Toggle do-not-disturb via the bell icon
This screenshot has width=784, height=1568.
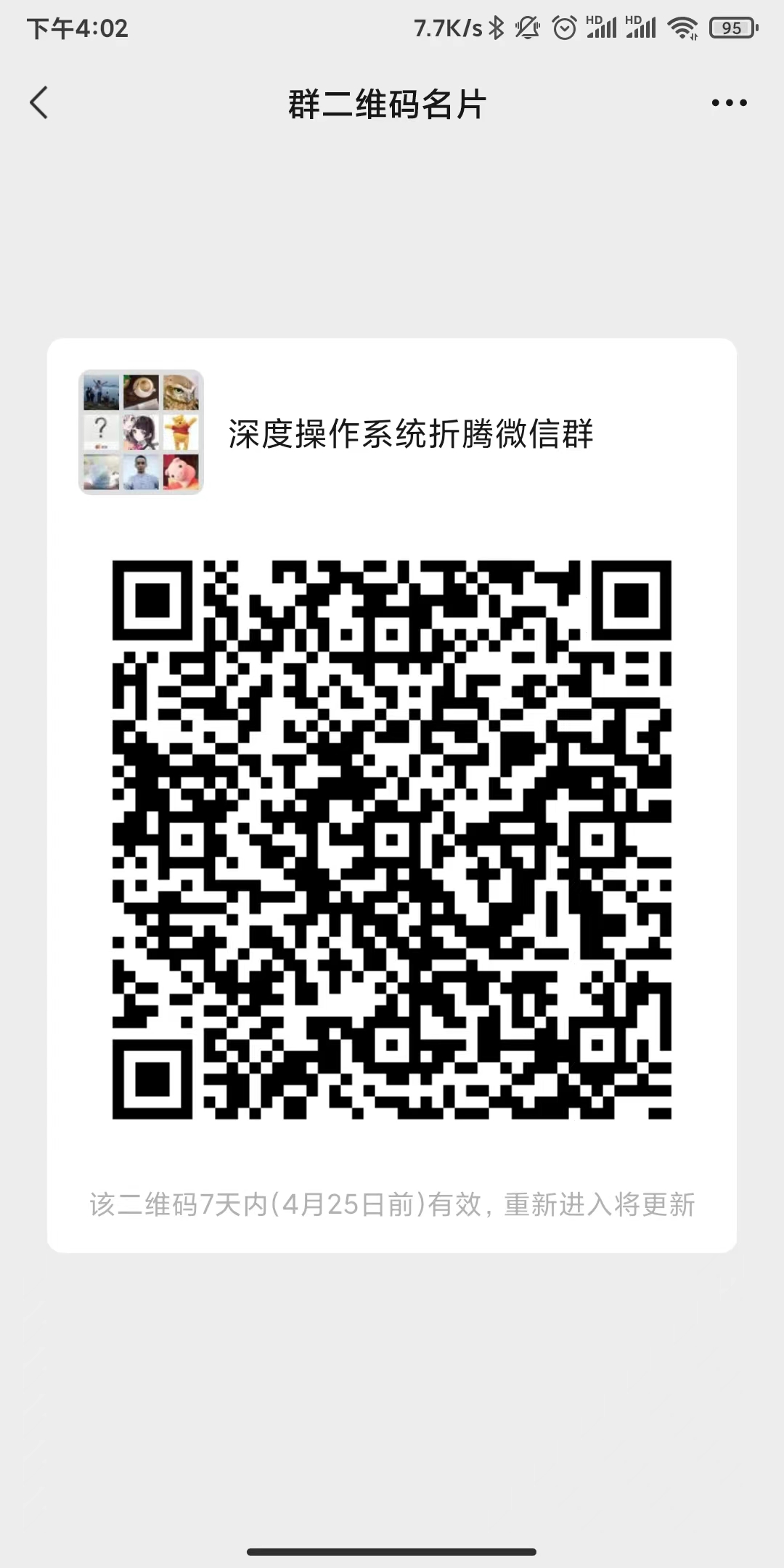coord(528,27)
